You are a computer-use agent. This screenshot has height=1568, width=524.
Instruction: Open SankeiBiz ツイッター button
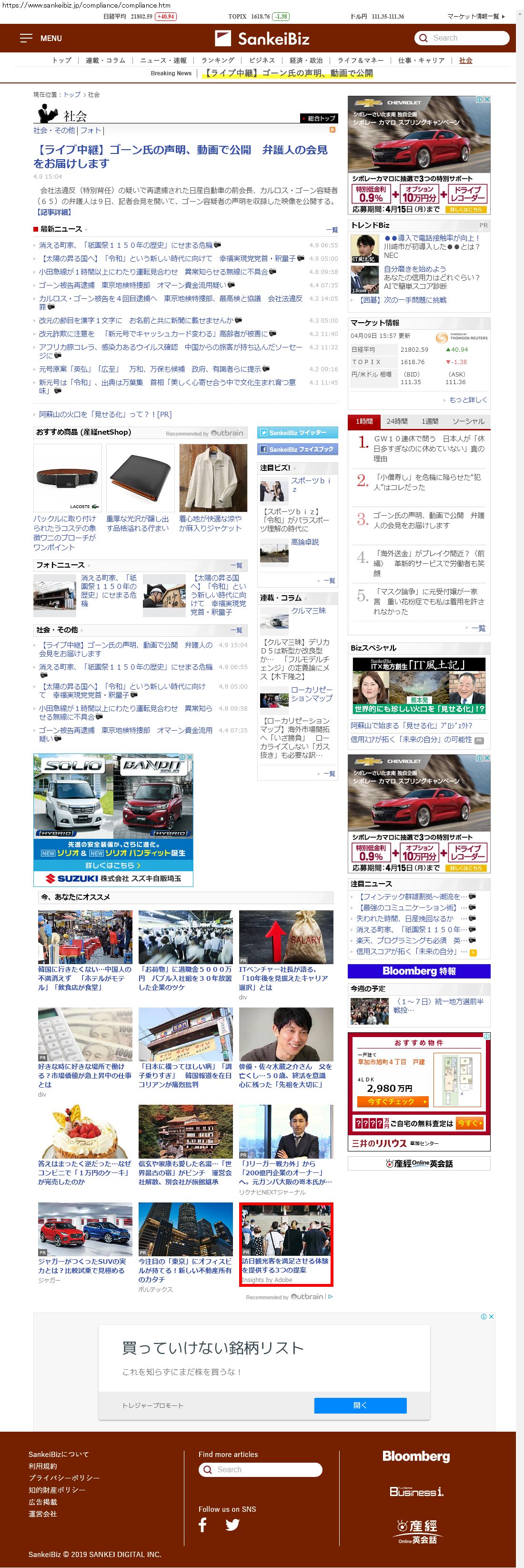pos(297,433)
